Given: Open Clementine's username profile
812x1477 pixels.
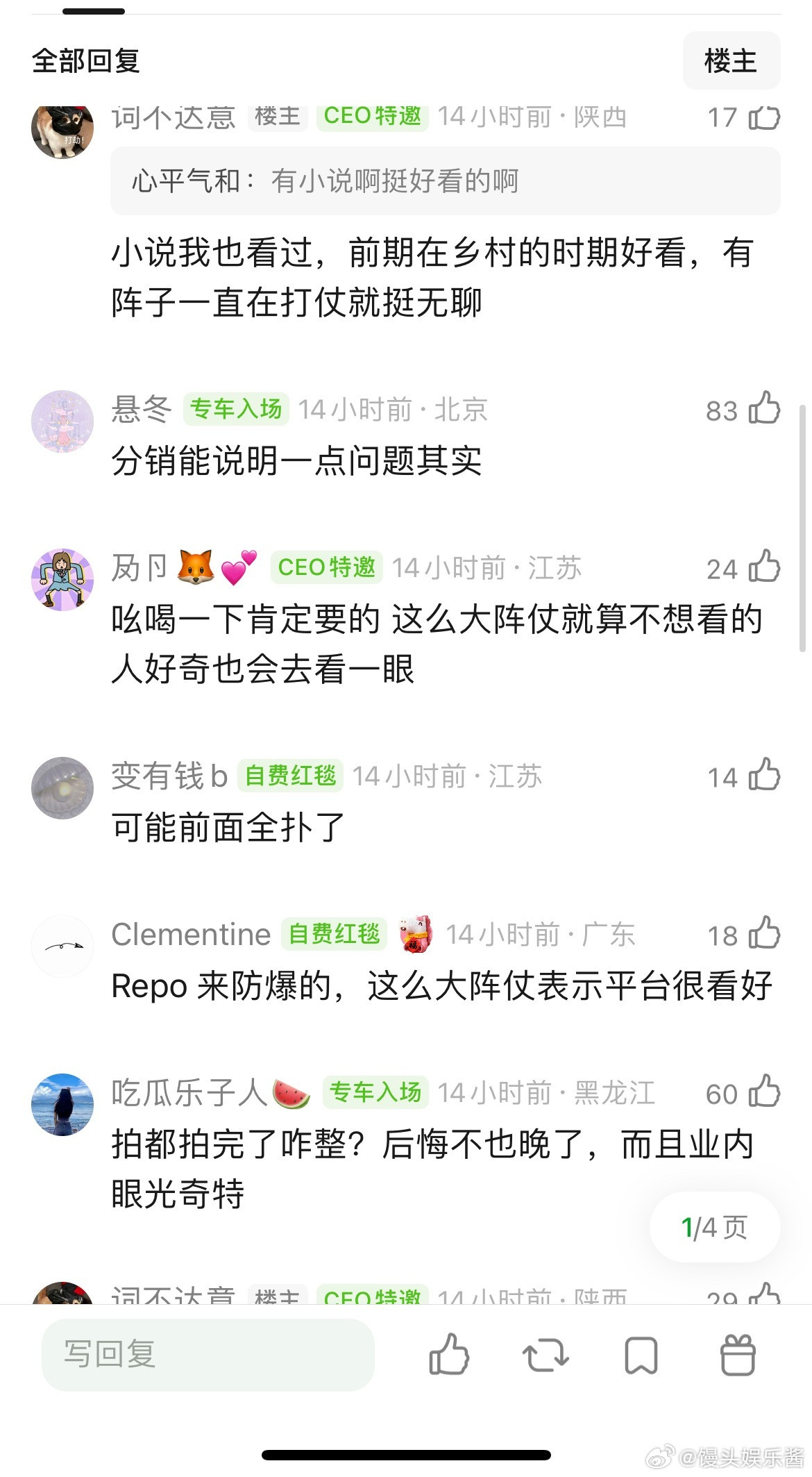Looking at the screenshot, I should 190,934.
